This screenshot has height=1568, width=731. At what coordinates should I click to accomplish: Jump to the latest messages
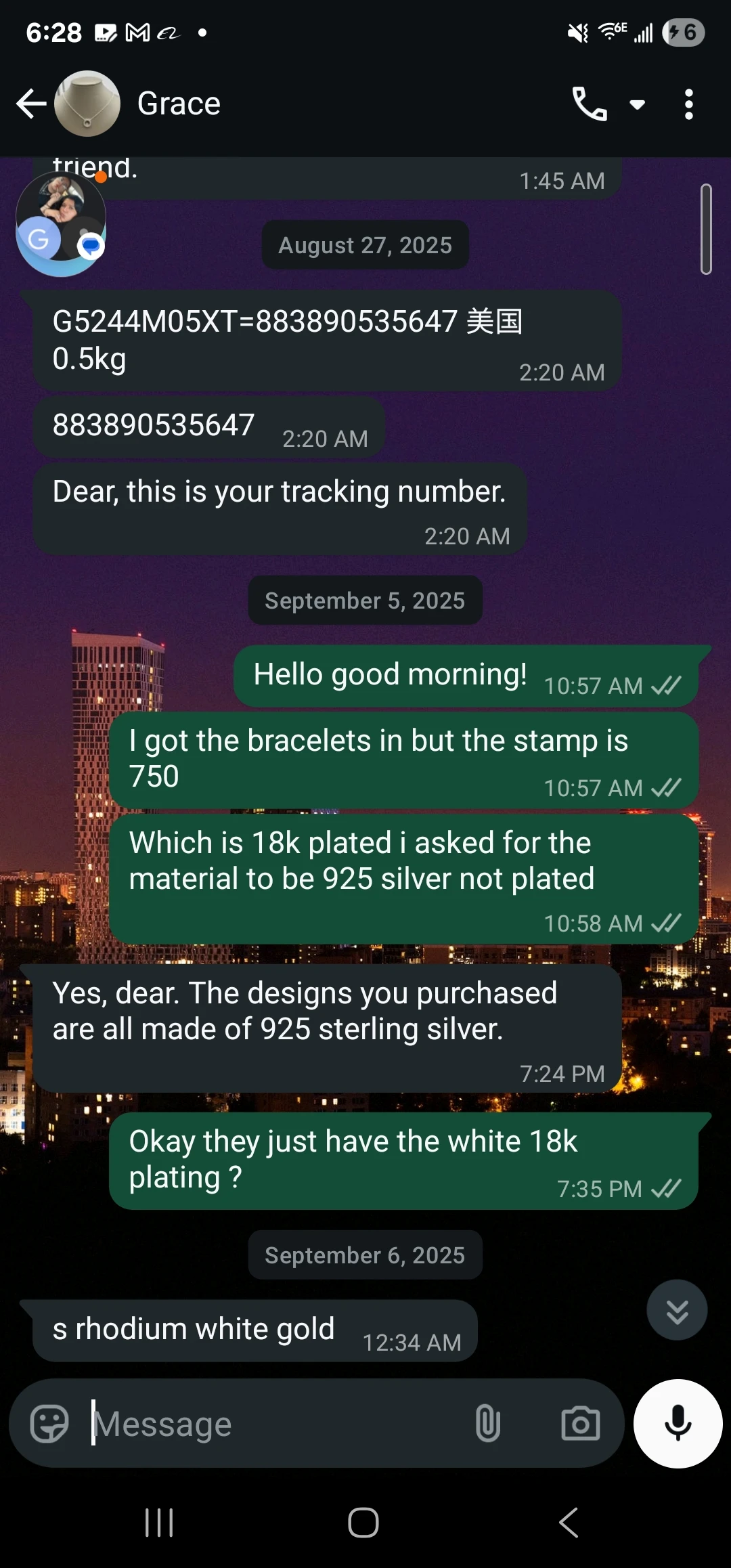(677, 1310)
